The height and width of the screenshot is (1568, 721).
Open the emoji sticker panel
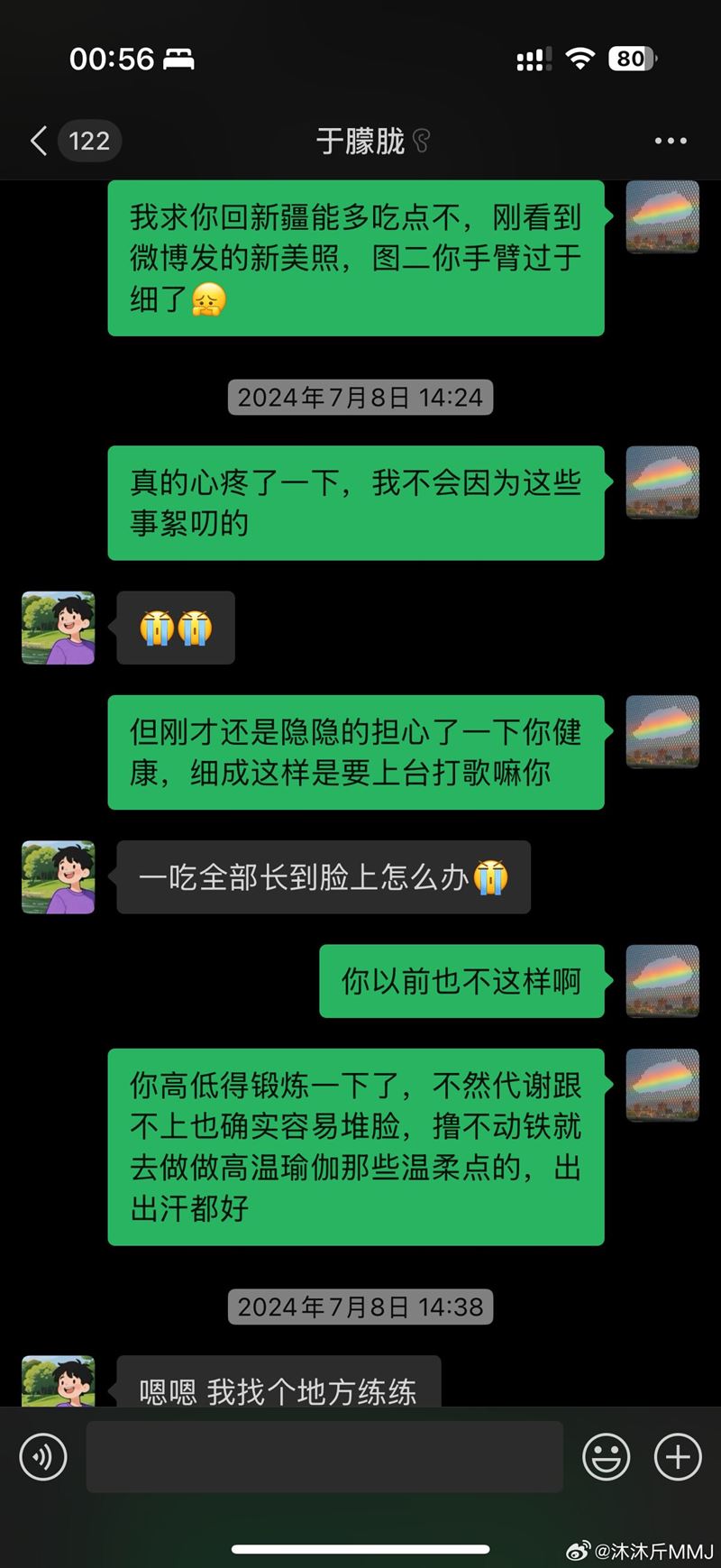pyautogui.click(x=607, y=1456)
